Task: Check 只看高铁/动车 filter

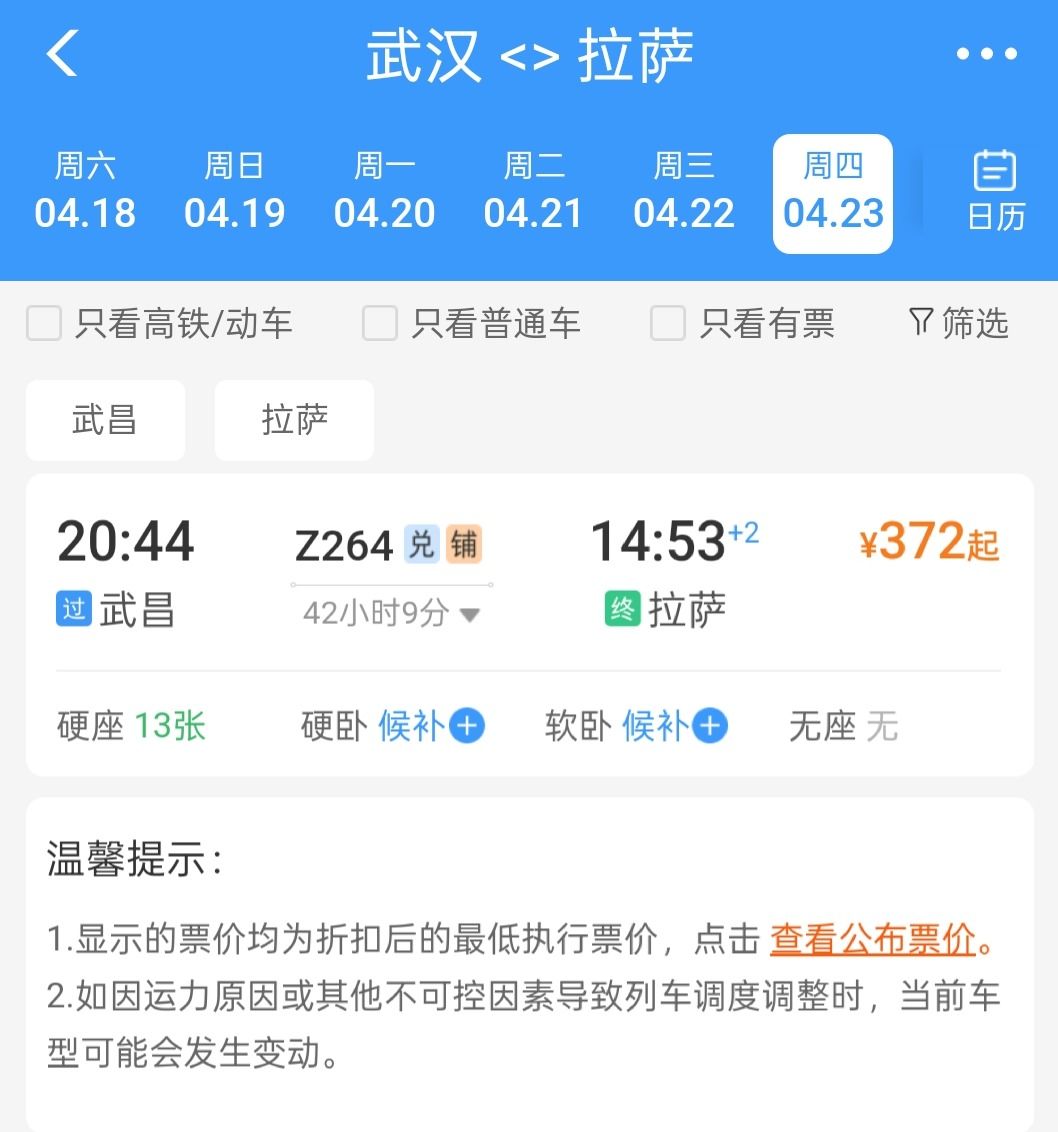Action: tap(44, 324)
